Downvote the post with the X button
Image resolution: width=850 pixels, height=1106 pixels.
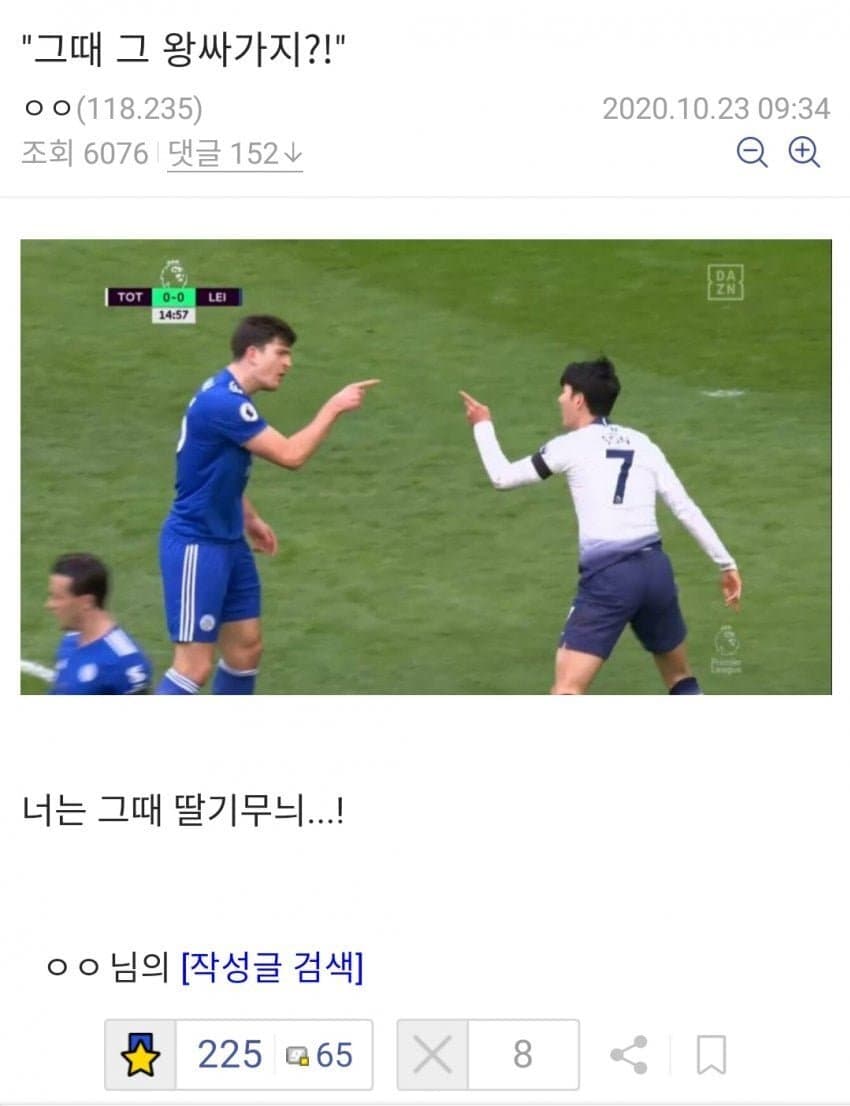point(433,1055)
